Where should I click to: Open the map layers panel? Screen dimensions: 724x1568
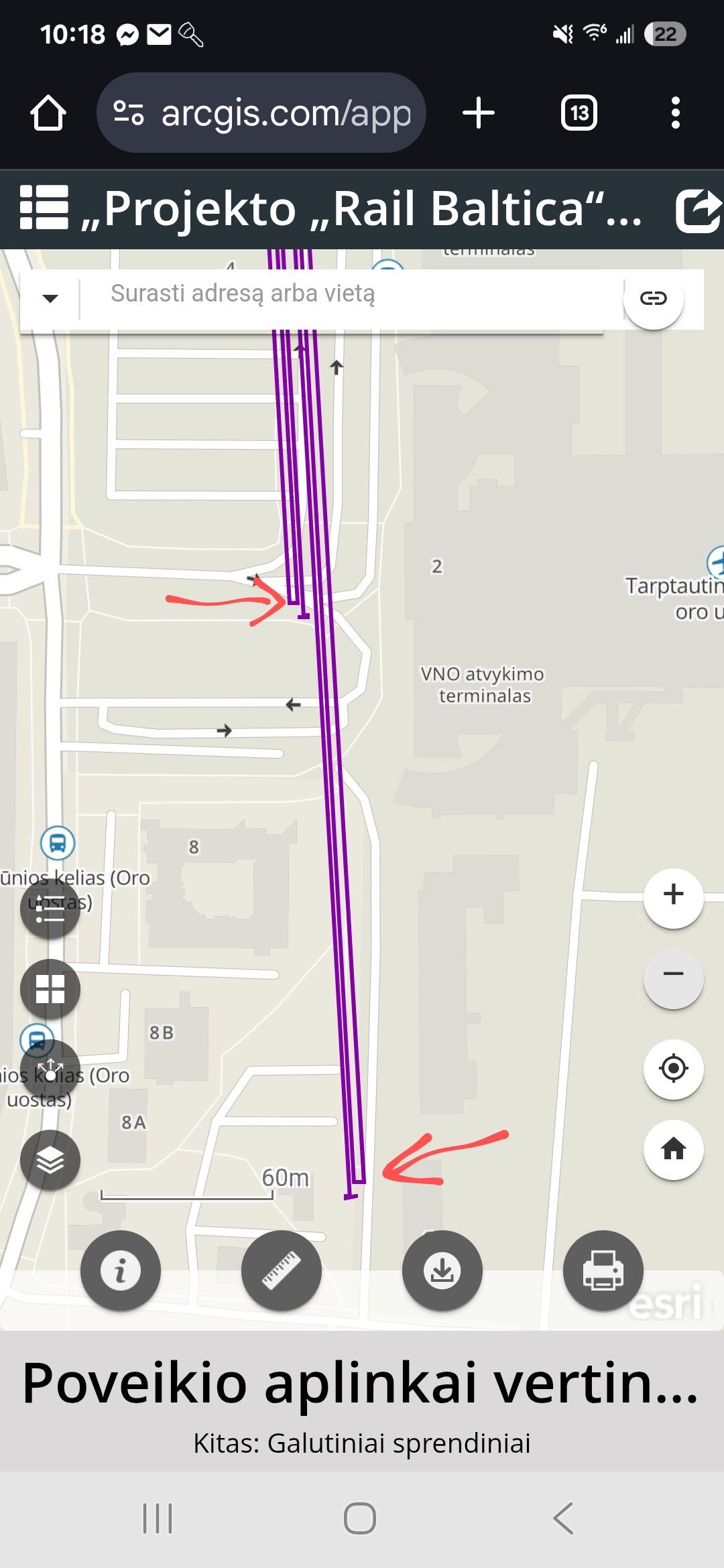[x=50, y=1159]
